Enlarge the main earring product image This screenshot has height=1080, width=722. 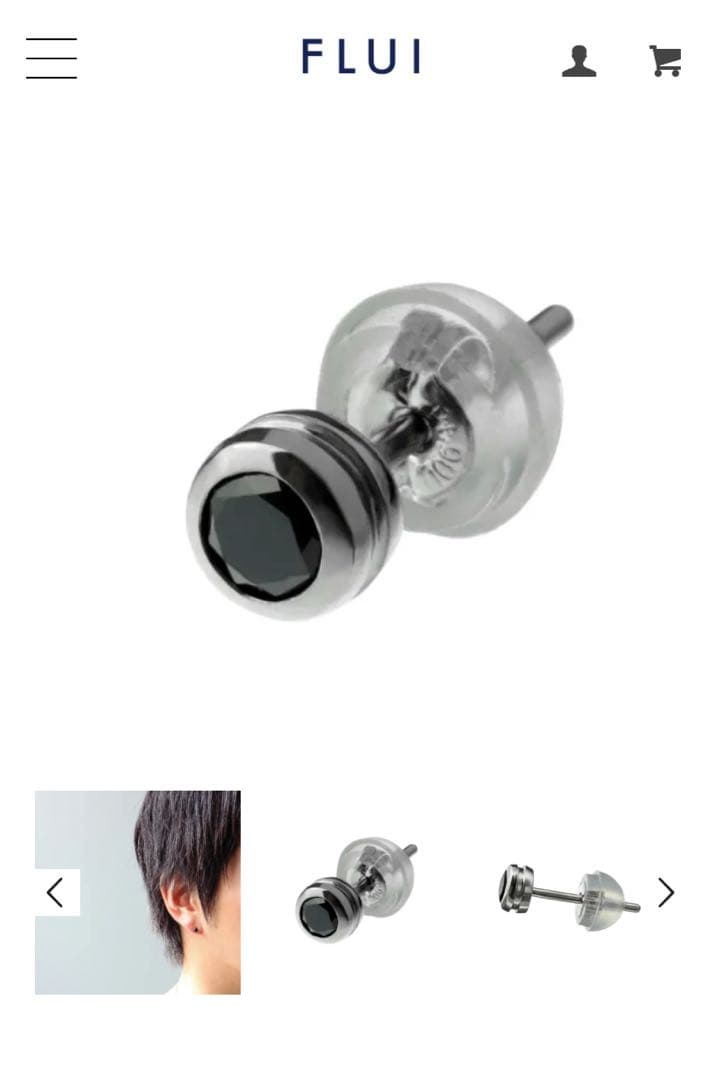pyautogui.click(x=380, y=450)
